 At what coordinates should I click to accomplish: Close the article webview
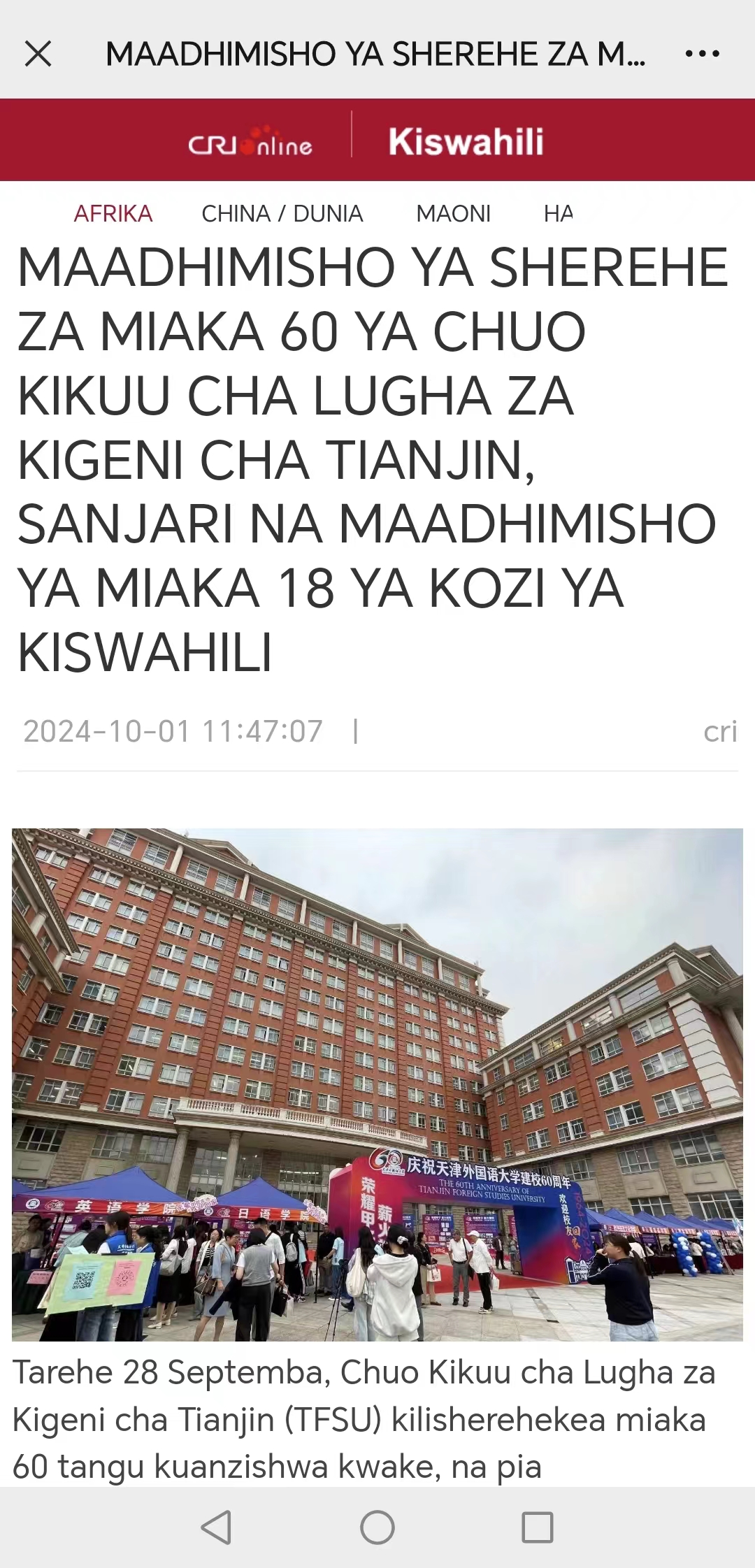pyautogui.click(x=38, y=53)
